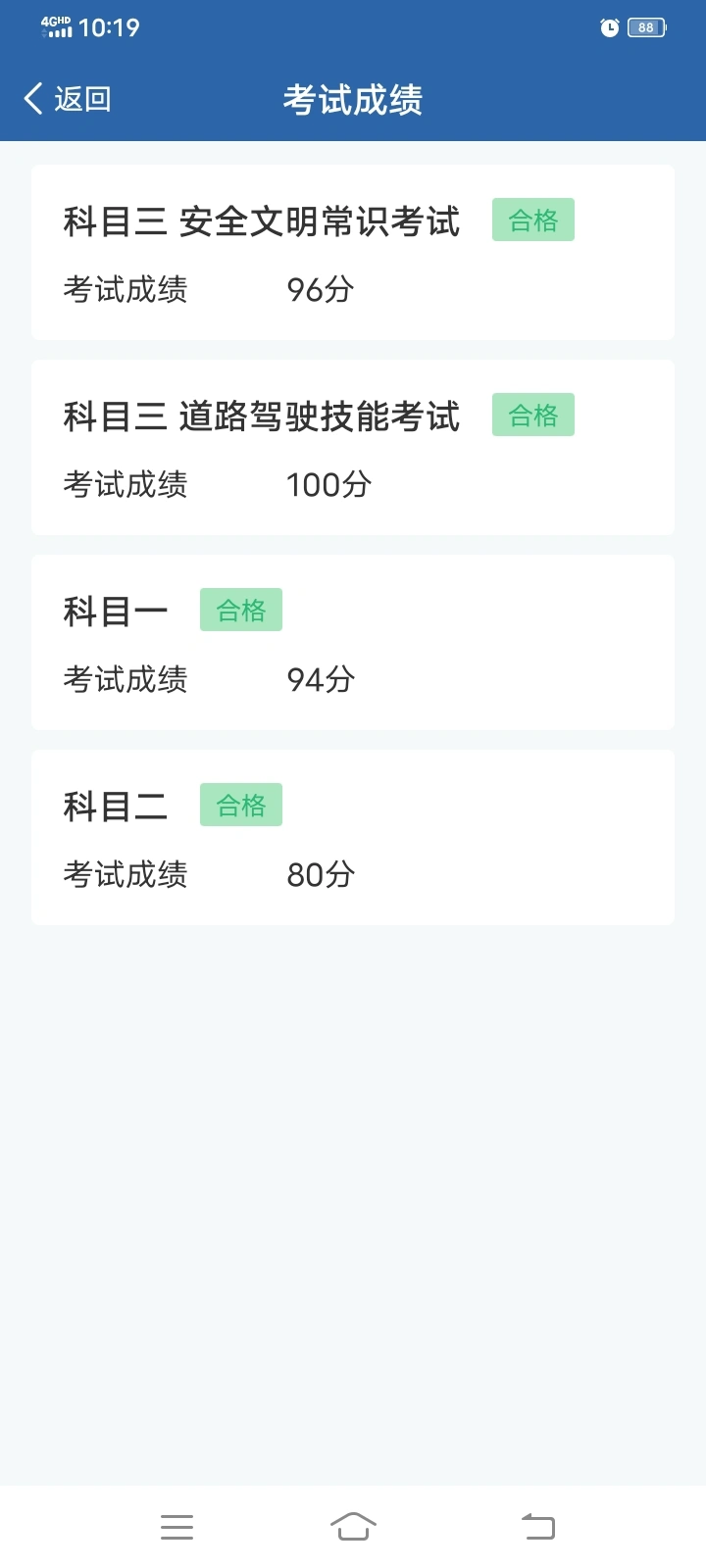Go to the phone's home screen
706x1568 pixels.
353,1527
